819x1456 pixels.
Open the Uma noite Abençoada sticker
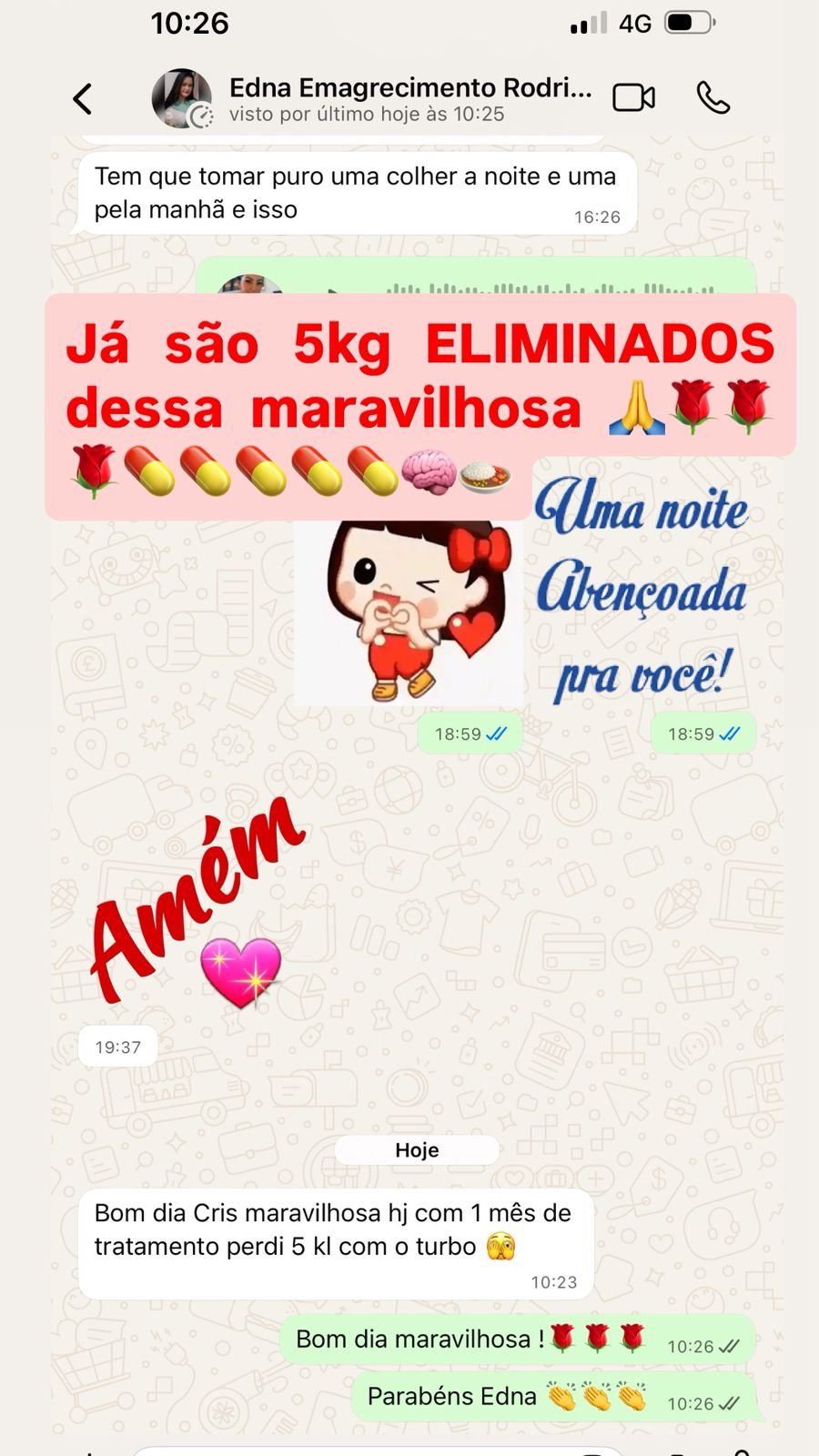pos(642,591)
